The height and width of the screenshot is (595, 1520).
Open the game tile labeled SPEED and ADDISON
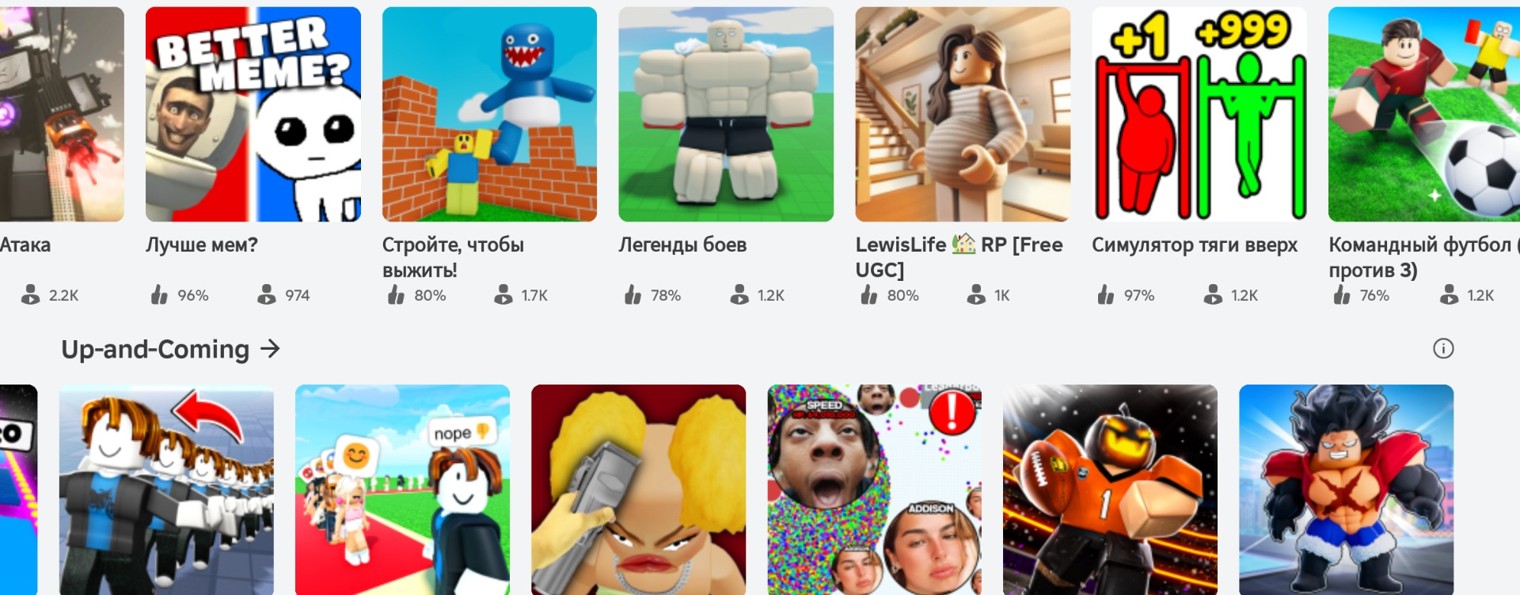[874, 489]
